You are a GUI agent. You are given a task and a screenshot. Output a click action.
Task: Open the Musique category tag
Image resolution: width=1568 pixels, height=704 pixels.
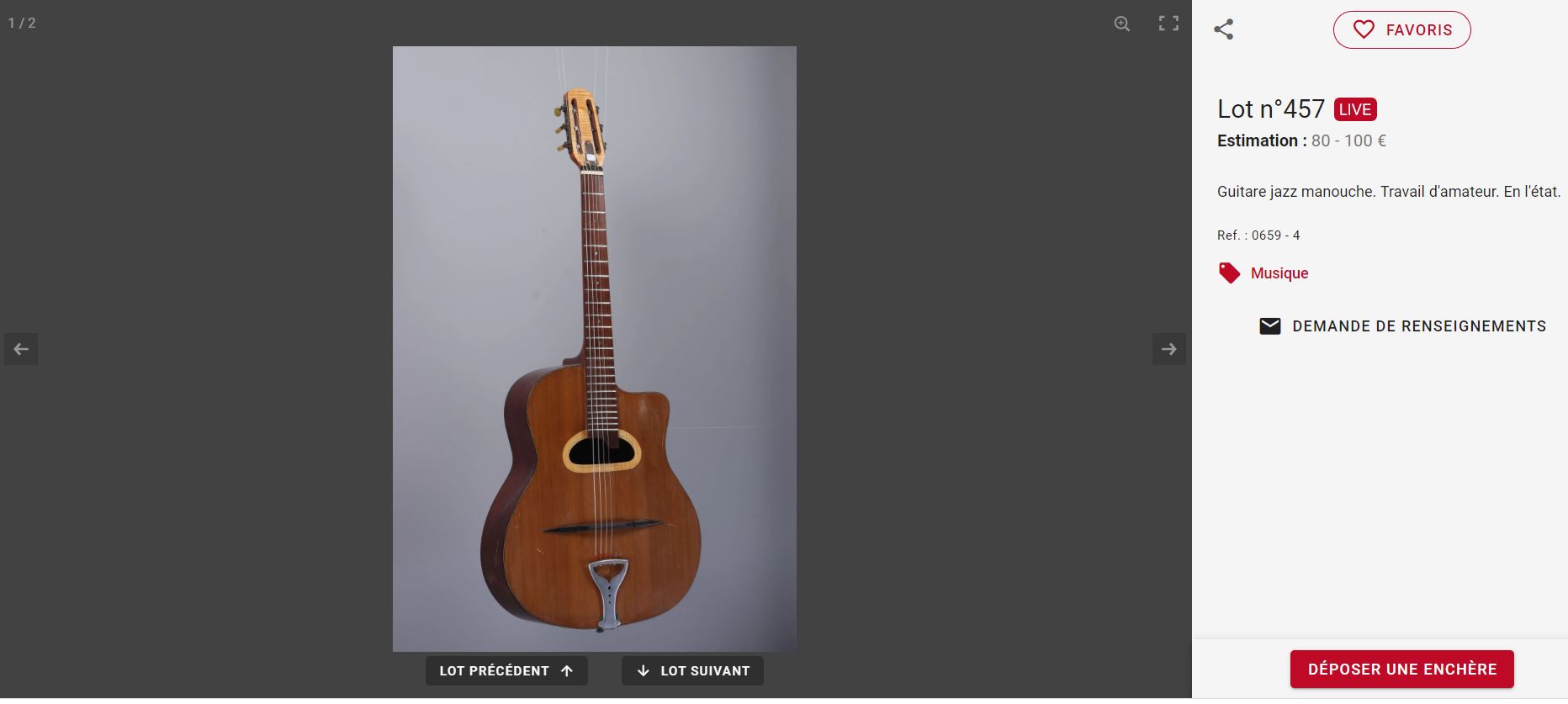click(1279, 273)
